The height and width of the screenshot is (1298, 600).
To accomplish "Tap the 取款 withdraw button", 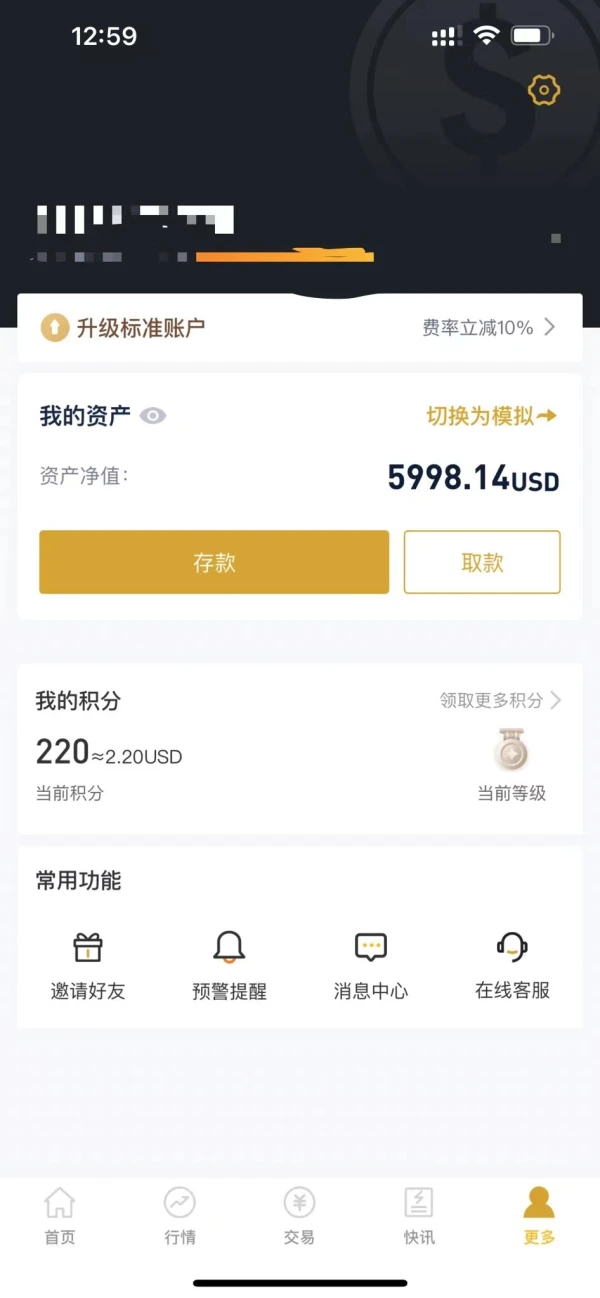I will pos(482,562).
